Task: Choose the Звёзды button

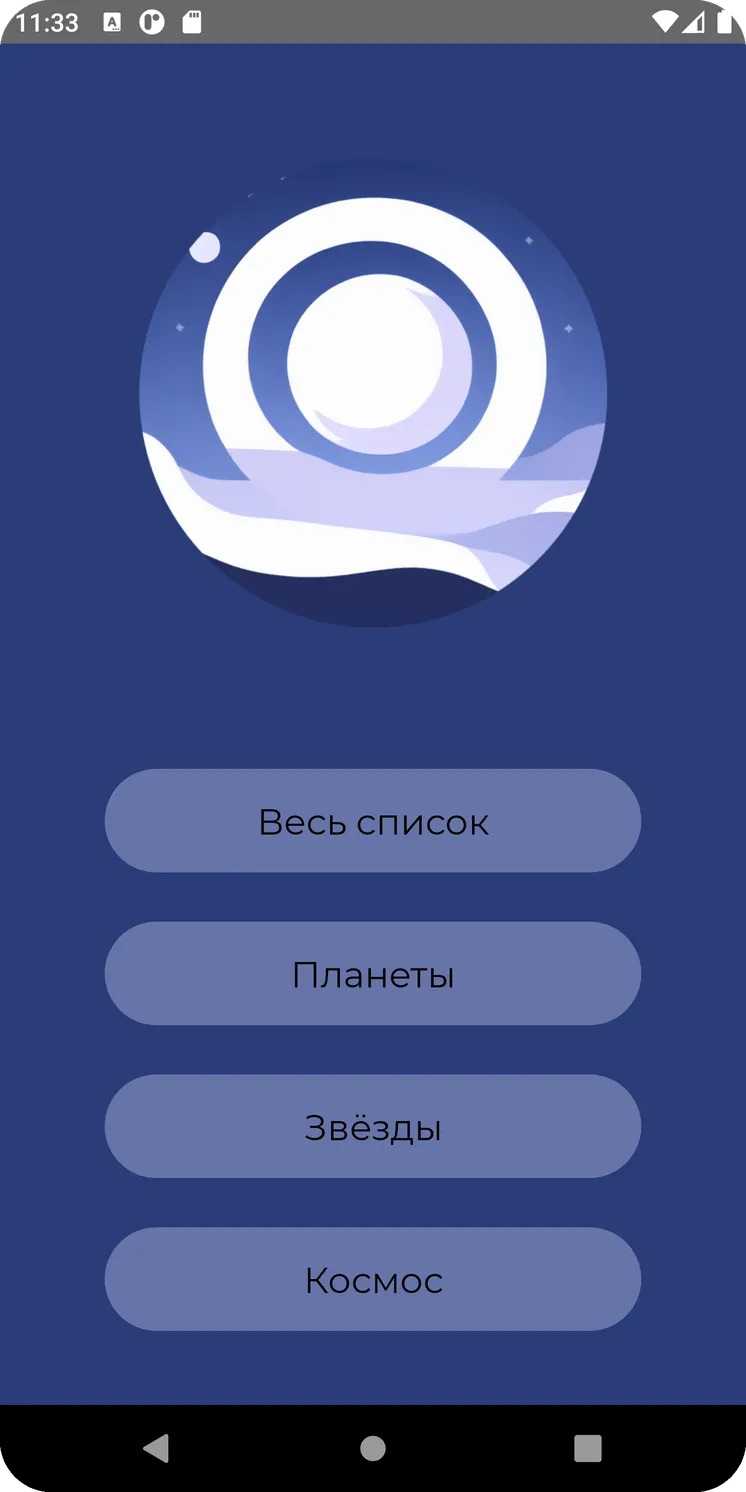Action: 373,1127
